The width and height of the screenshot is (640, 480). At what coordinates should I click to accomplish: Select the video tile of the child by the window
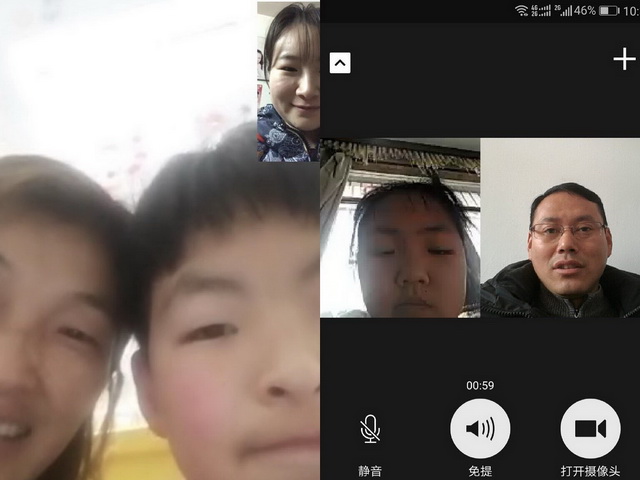point(400,228)
